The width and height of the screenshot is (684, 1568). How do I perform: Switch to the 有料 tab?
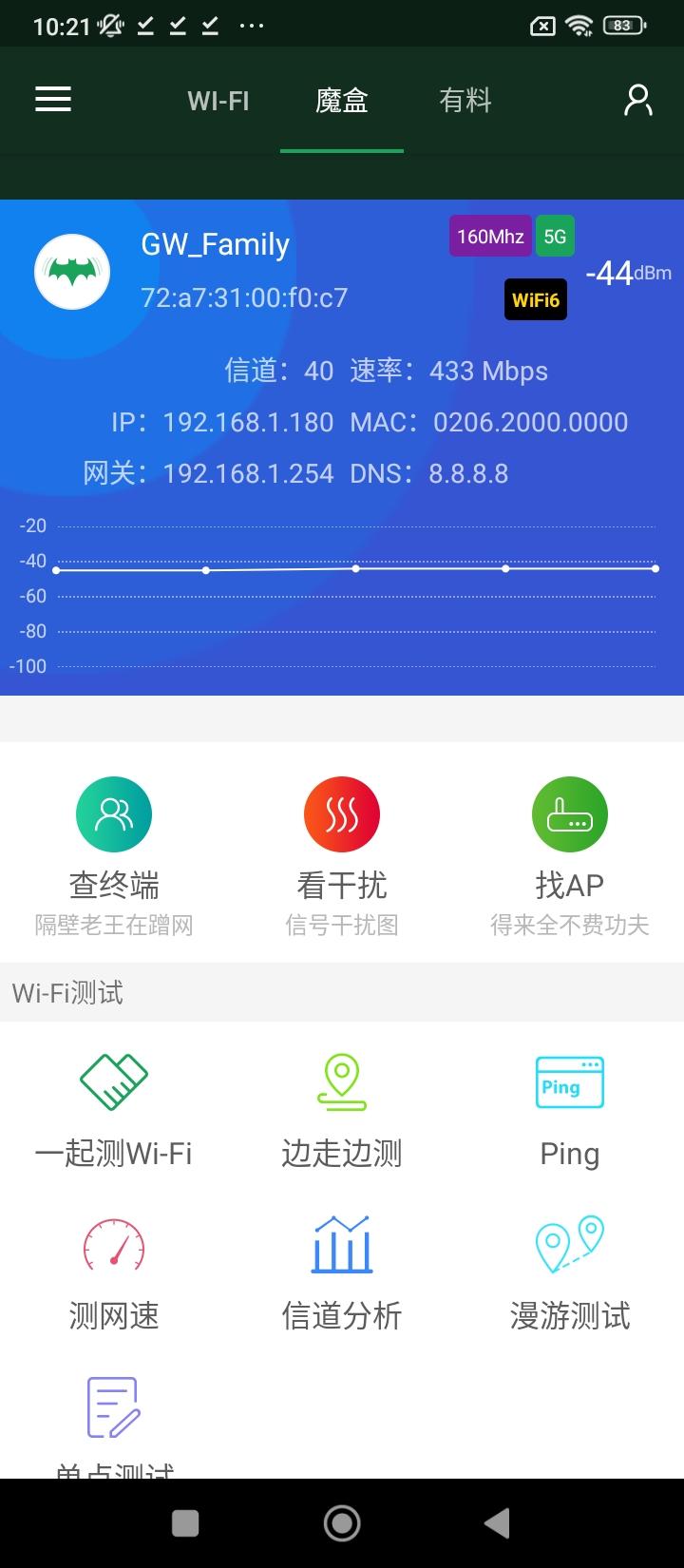(x=465, y=100)
